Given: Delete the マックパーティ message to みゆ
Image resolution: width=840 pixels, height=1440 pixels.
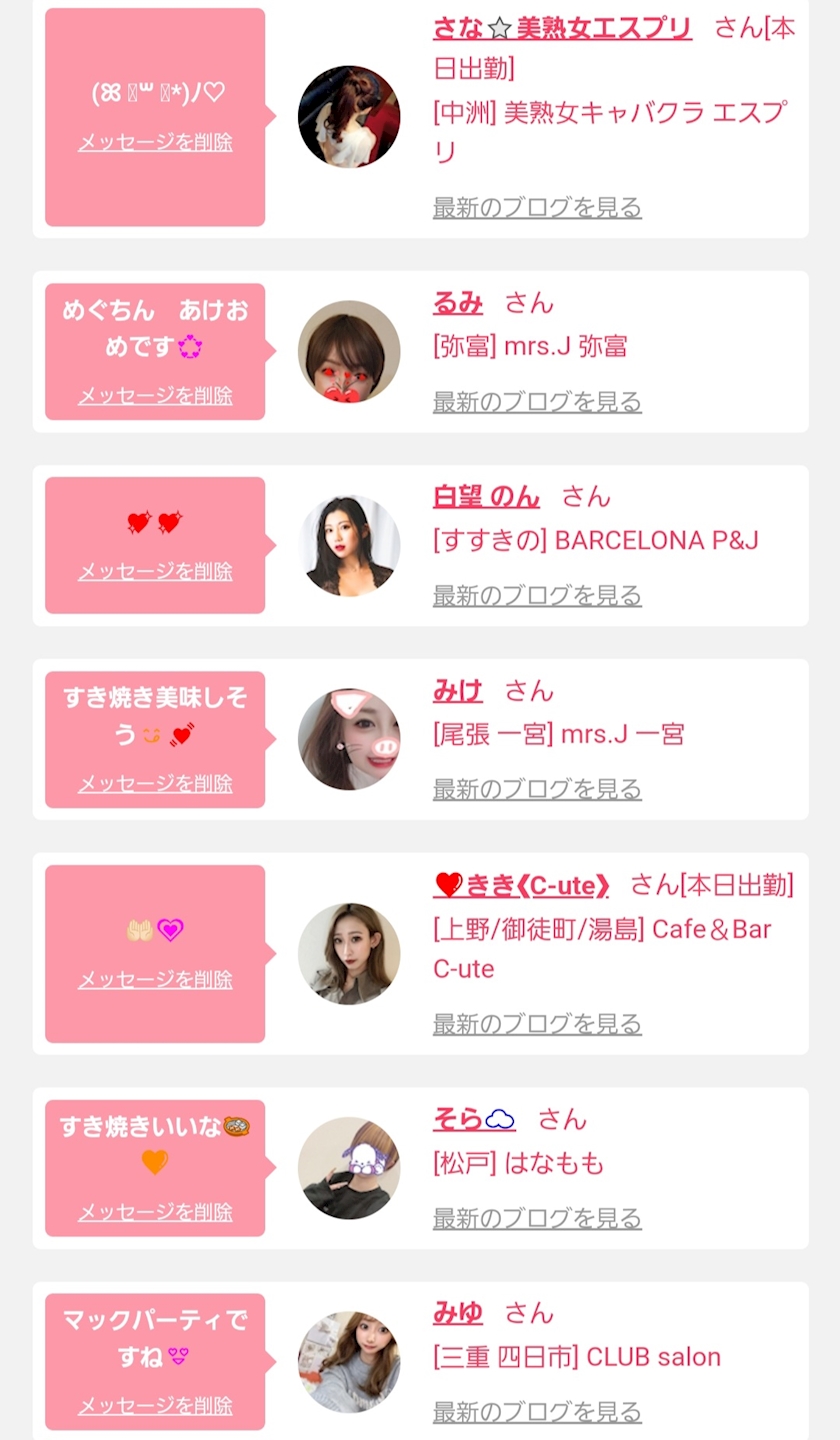Looking at the screenshot, I should click(155, 1406).
